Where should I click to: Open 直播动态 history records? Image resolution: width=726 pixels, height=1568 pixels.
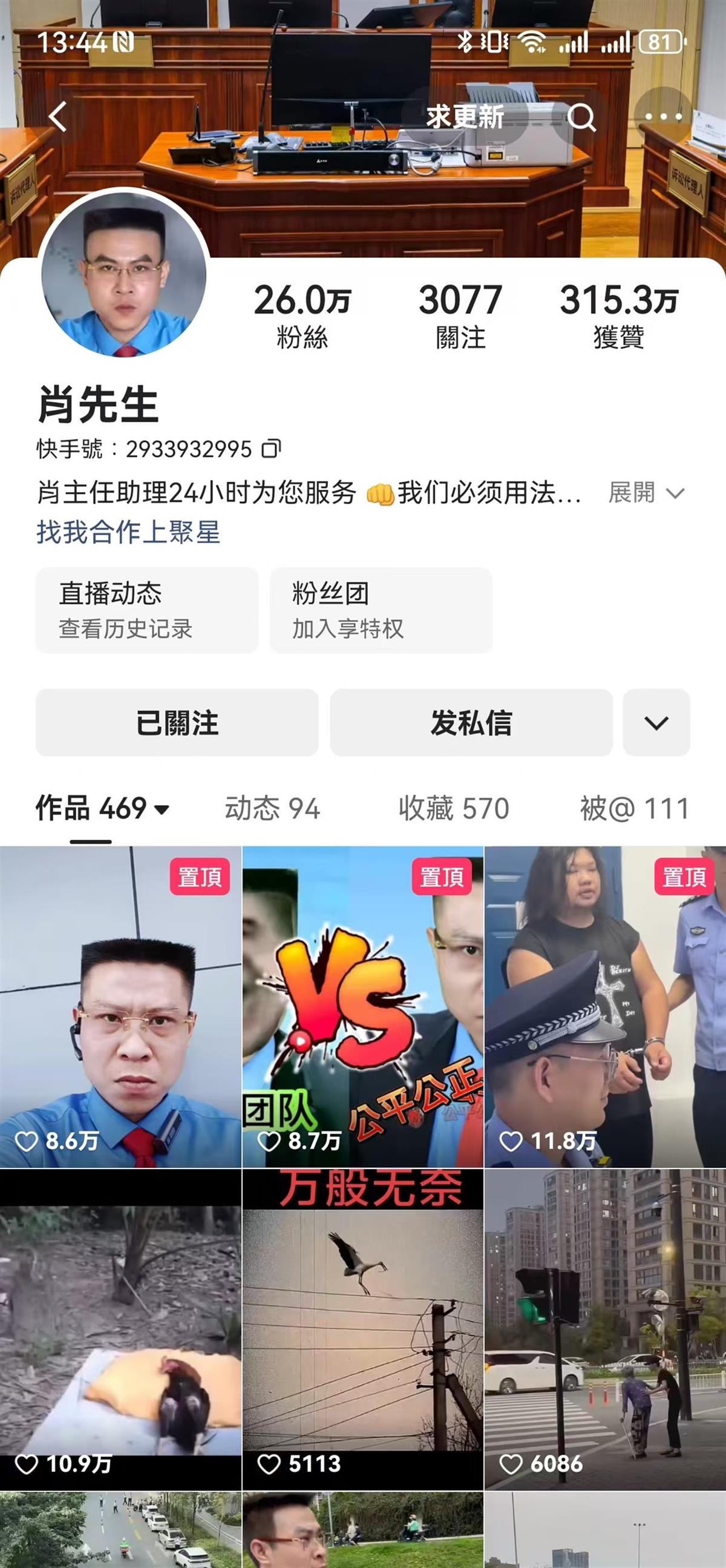click(x=146, y=610)
